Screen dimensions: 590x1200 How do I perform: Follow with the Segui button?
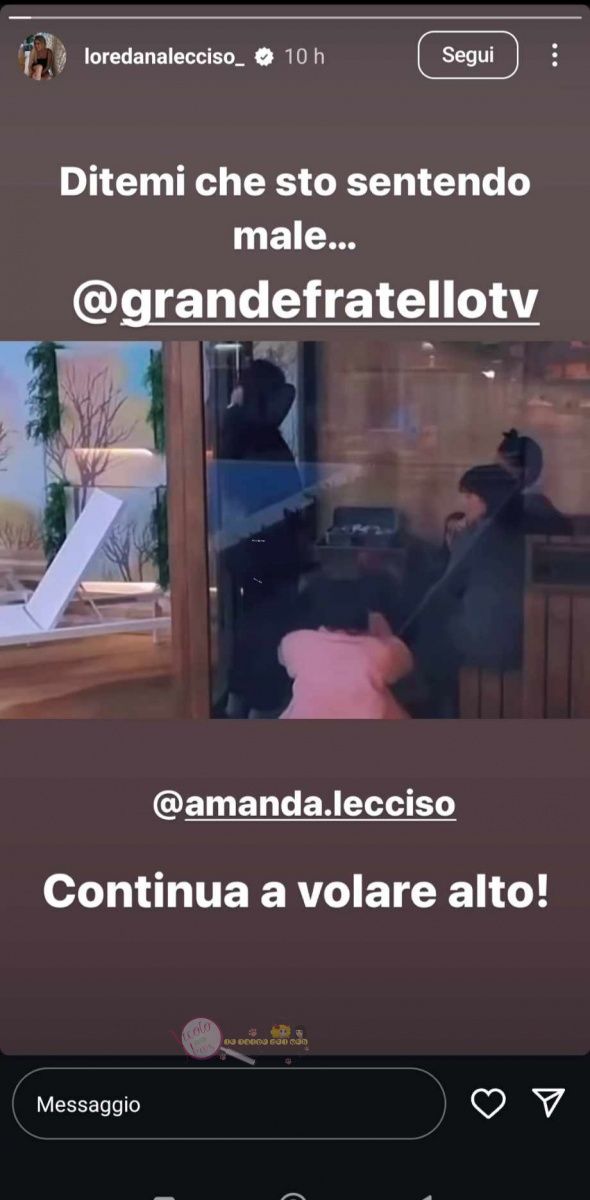[468, 55]
